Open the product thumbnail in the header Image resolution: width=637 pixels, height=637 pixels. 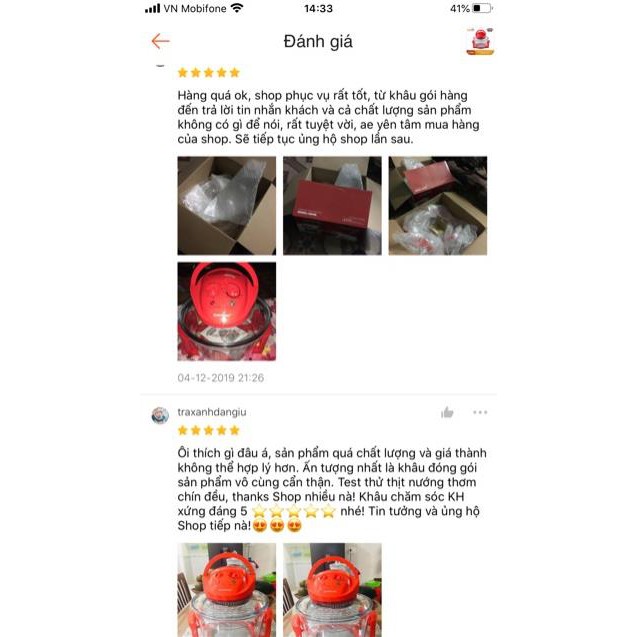click(x=480, y=41)
